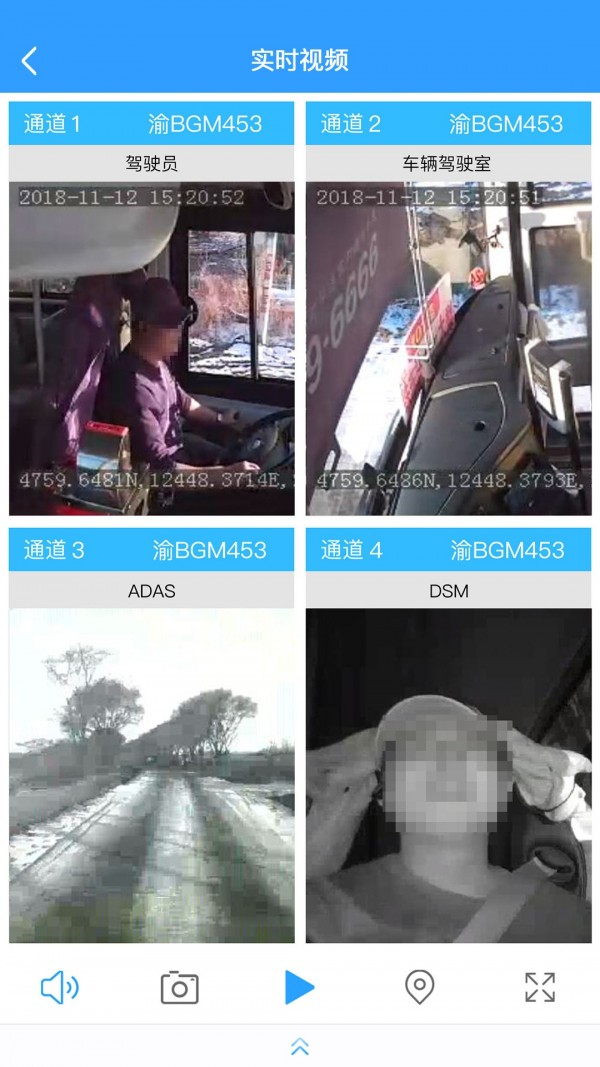The width and height of the screenshot is (600, 1067).
Task: Expand the bottom panel with the double chevron
Action: coord(300,1047)
